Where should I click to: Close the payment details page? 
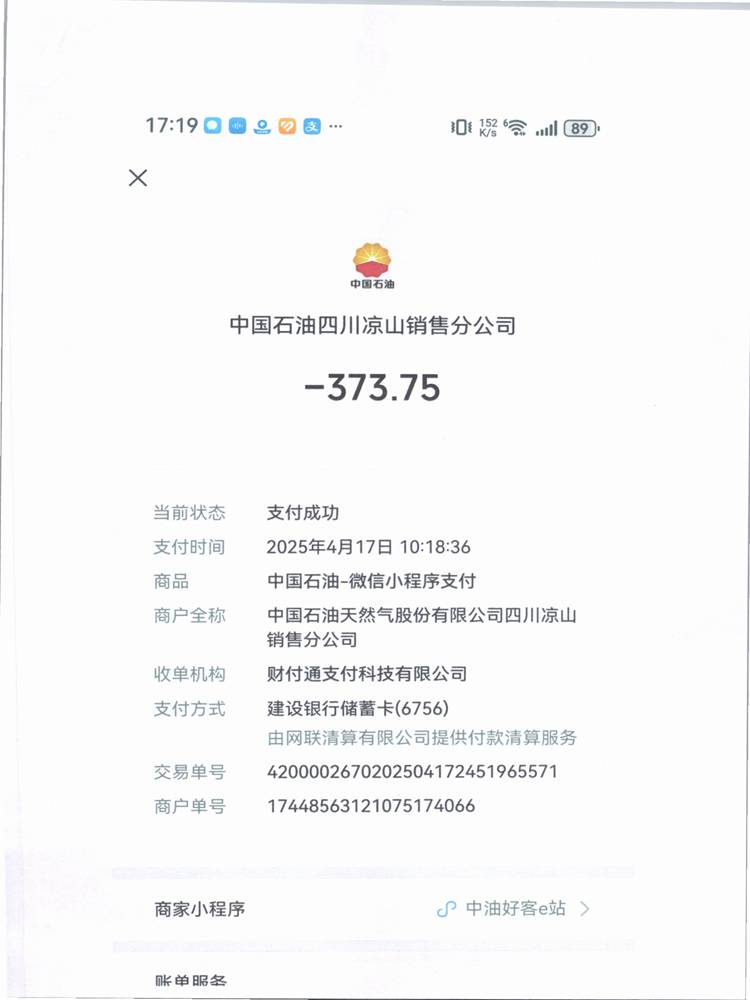tap(138, 178)
